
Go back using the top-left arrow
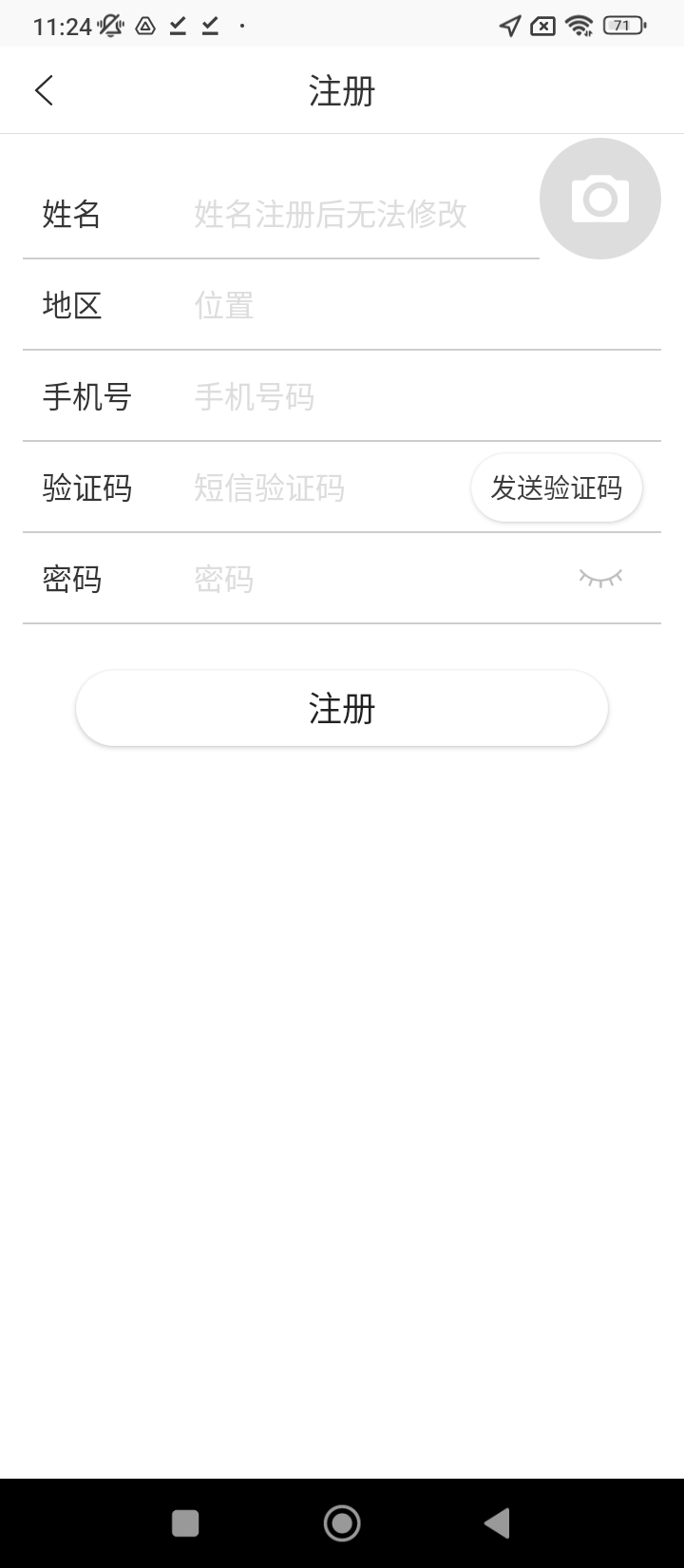(44, 90)
